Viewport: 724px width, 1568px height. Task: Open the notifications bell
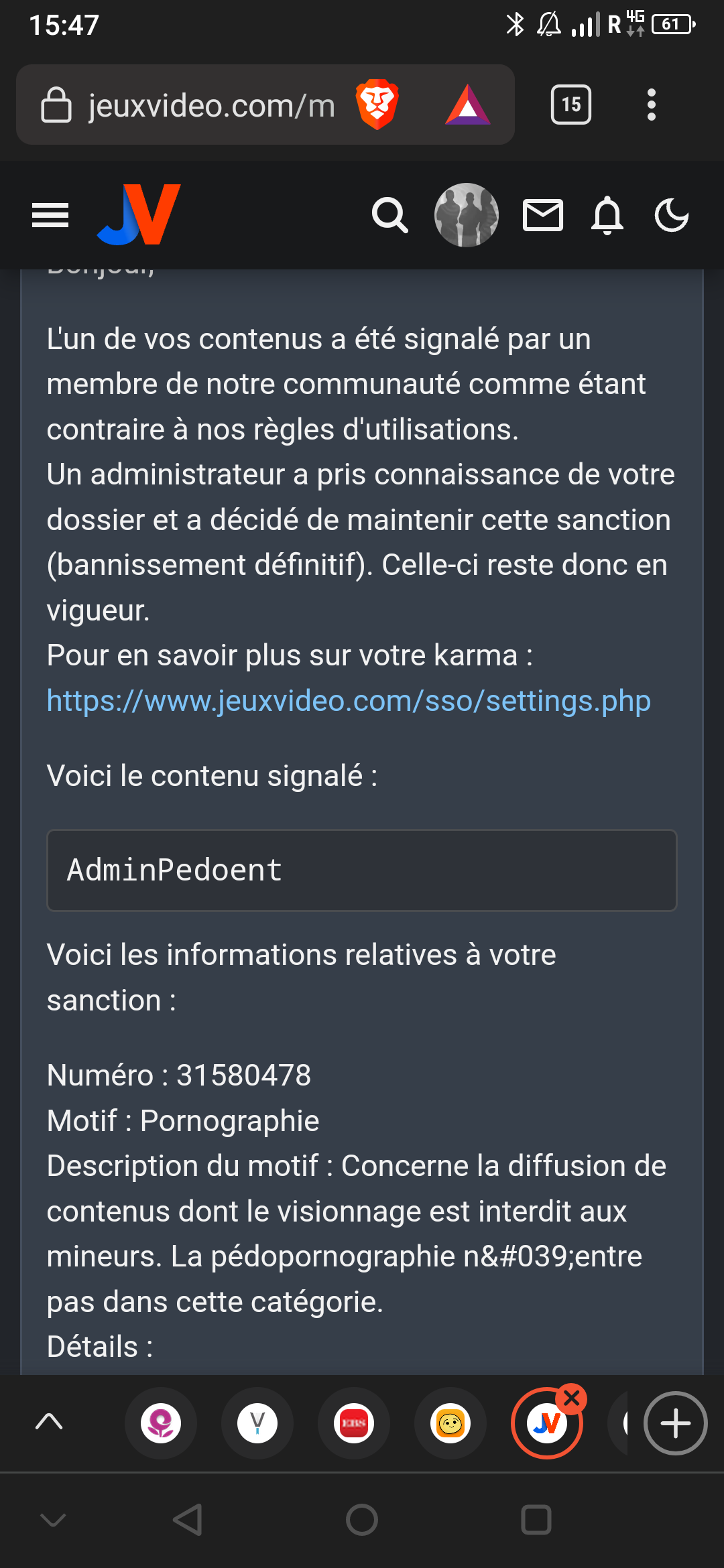pyautogui.click(x=607, y=215)
